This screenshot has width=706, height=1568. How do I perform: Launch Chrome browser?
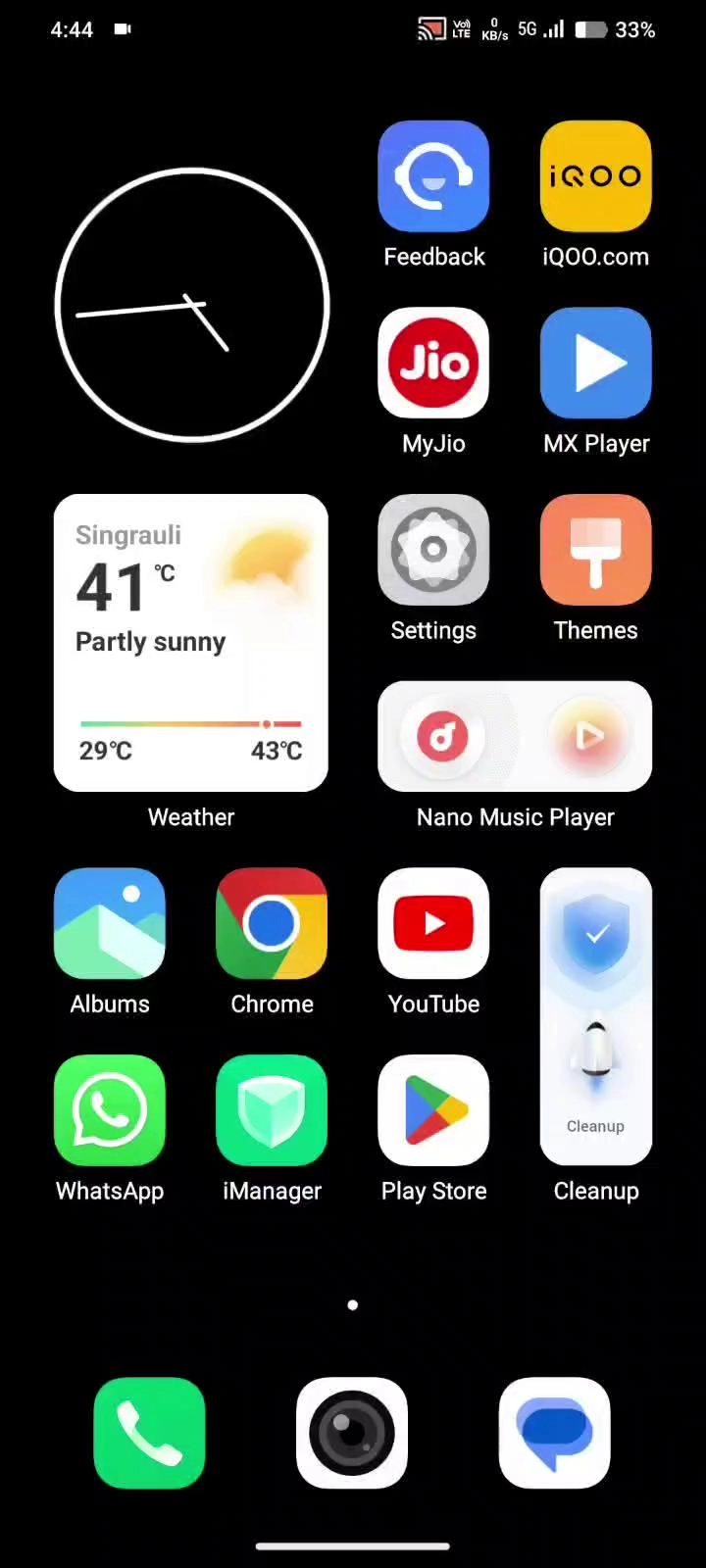[272, 922]
